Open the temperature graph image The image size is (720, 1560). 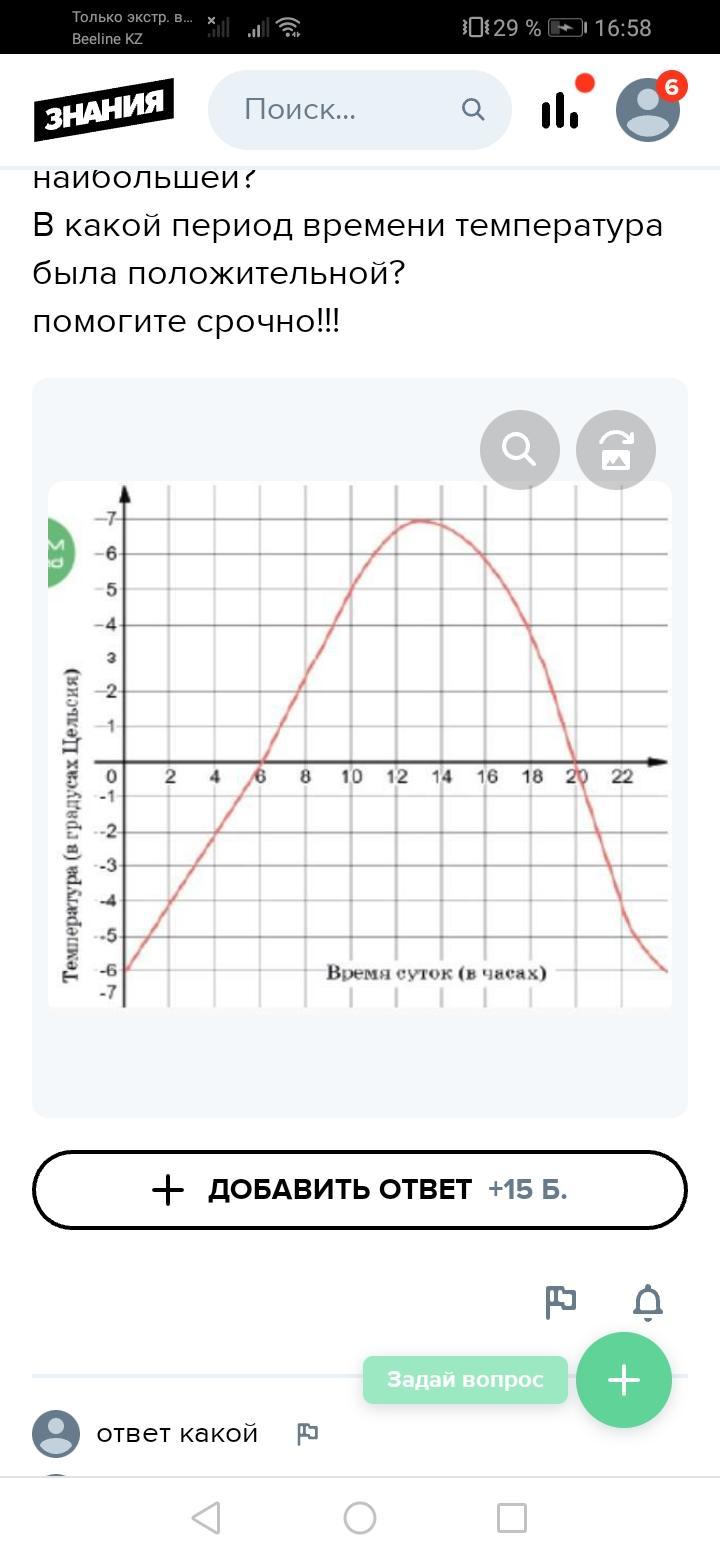pyautogui.click(x=360, y=745)
